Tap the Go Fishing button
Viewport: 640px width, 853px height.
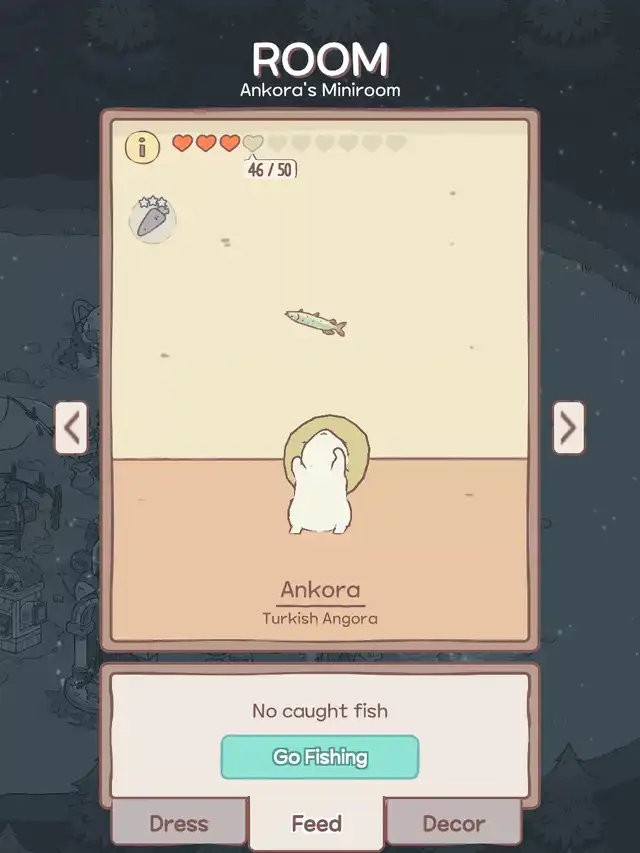(319, 757)
